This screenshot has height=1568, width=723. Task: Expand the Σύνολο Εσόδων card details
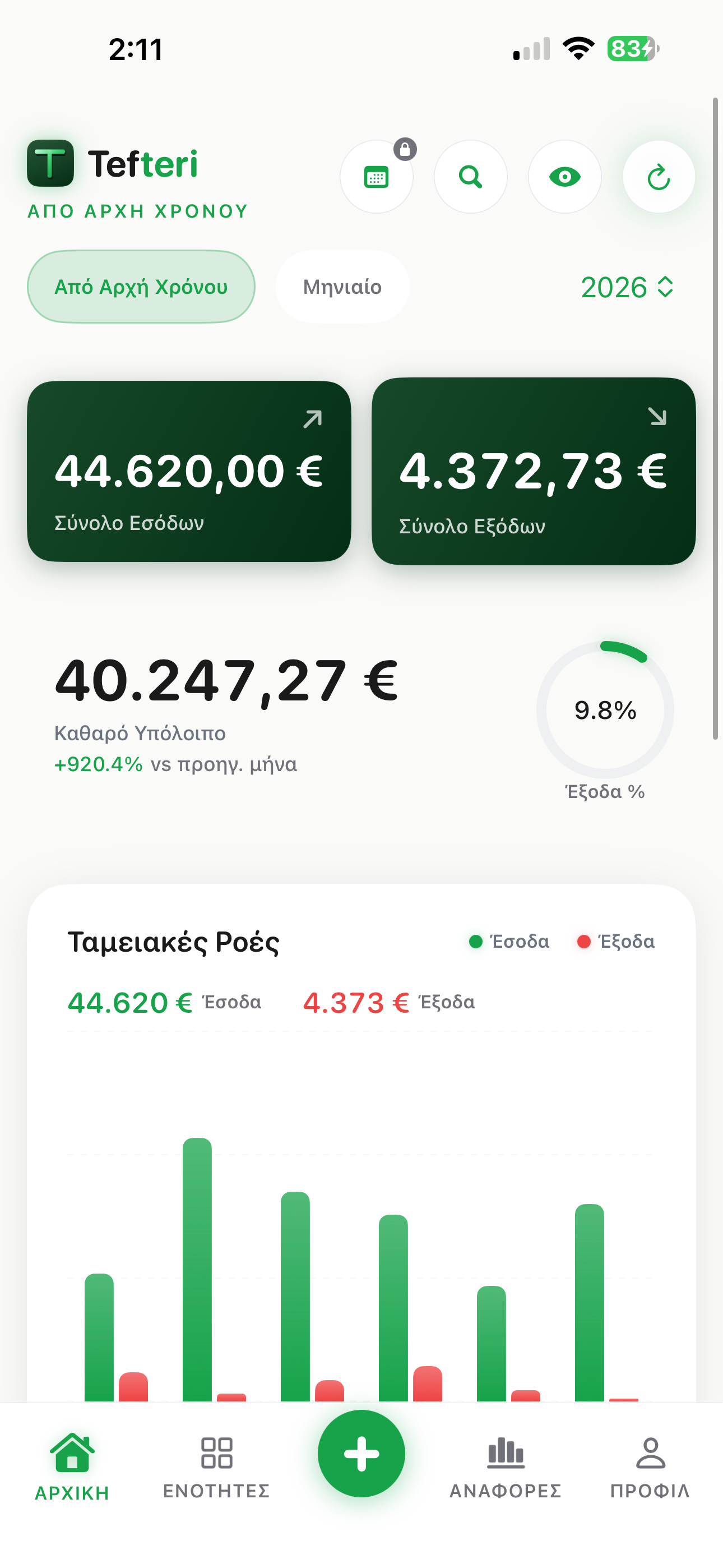(189, 470)
